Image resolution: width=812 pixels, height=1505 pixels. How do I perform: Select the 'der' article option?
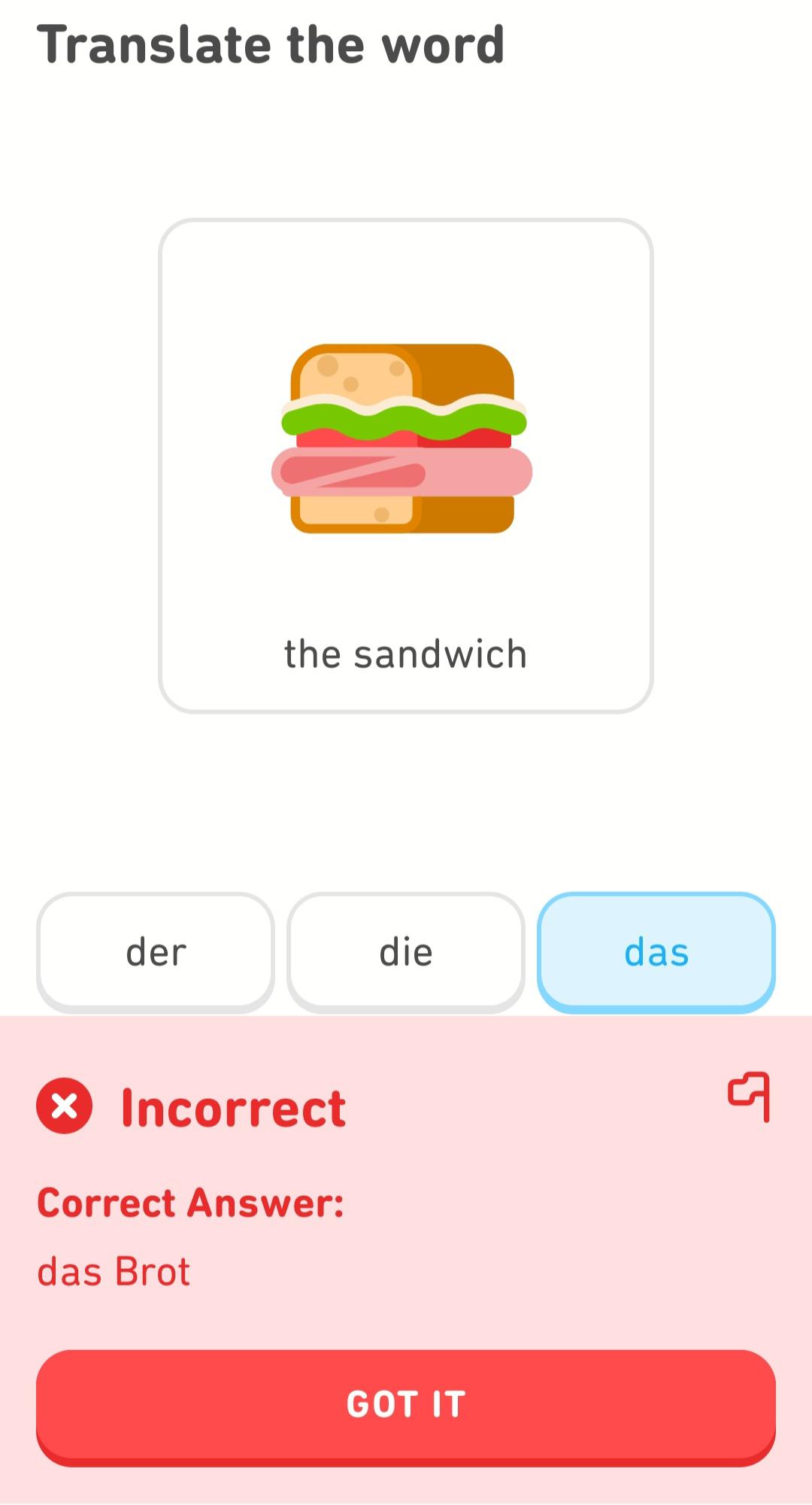click(154, 951)
